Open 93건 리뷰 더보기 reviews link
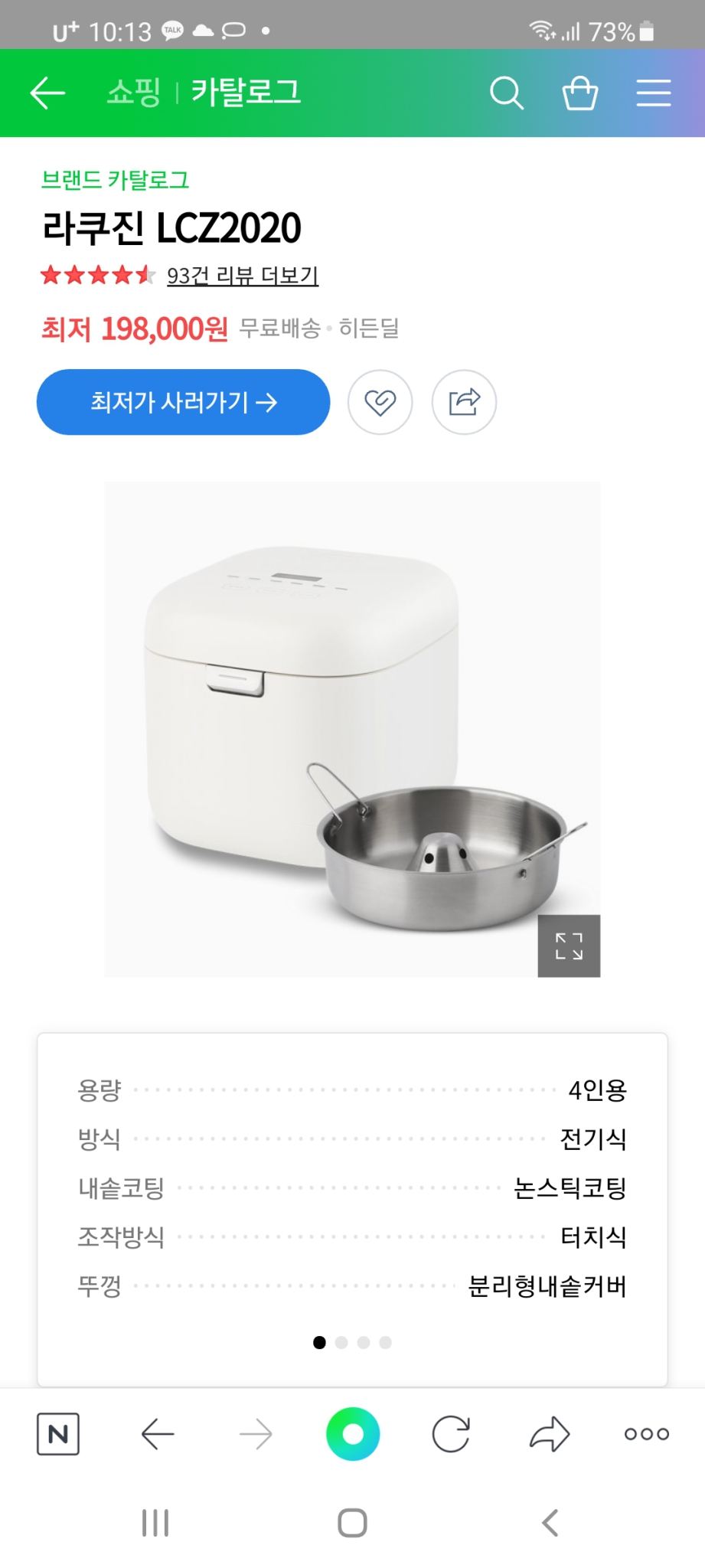 243,276
